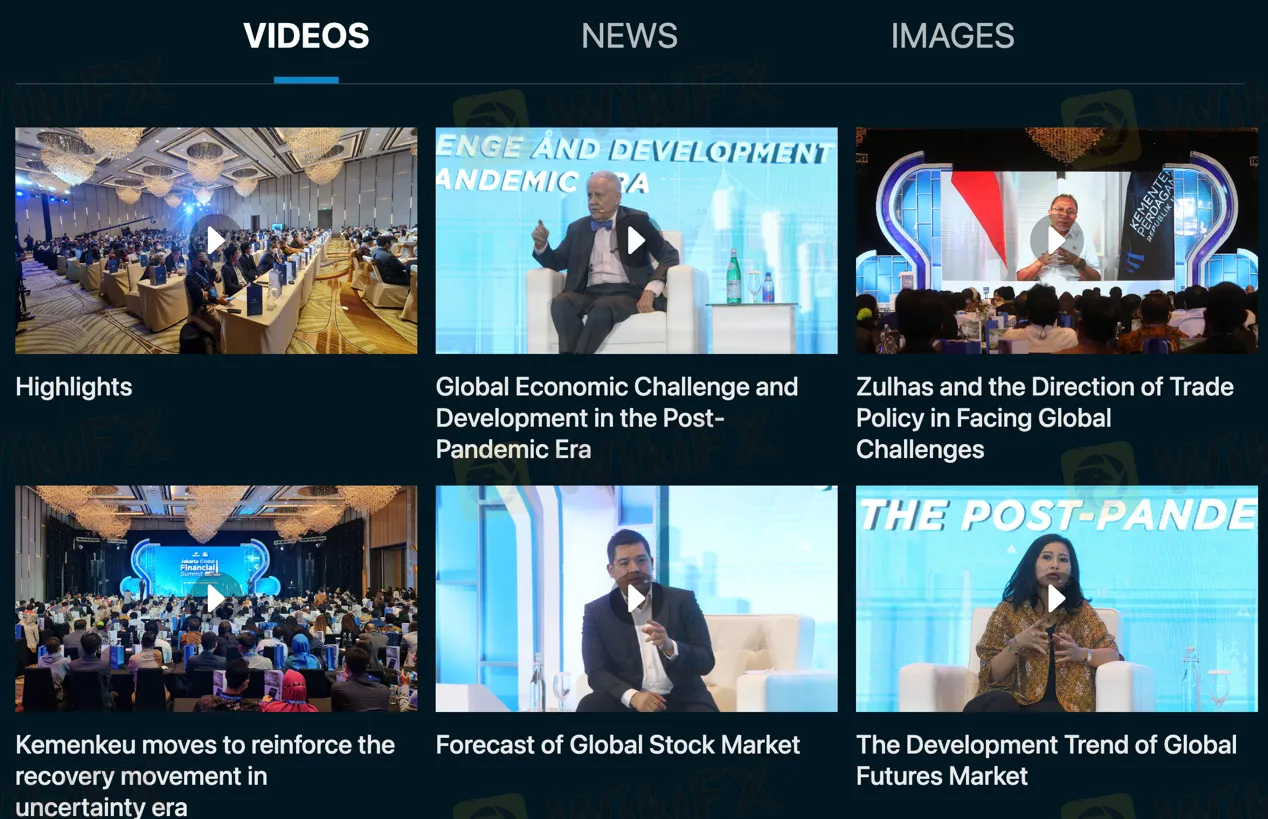The height and width of the screenshot is (819, 1268).
Task: Switch to the Images tab
Action: click(x=952, y=36)
